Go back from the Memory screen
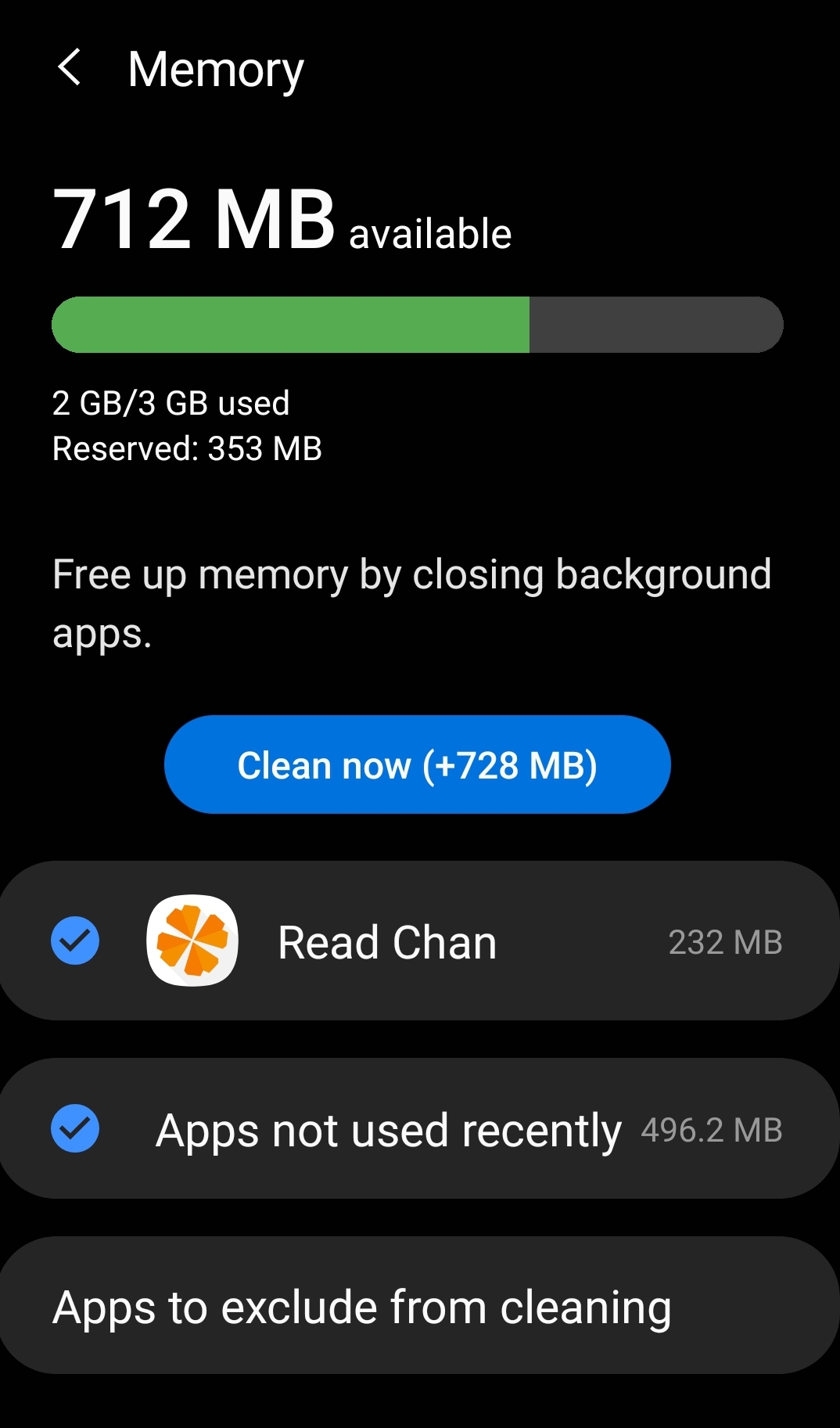The width and height of the screenshot is (840, 1428). pos(70,67)
